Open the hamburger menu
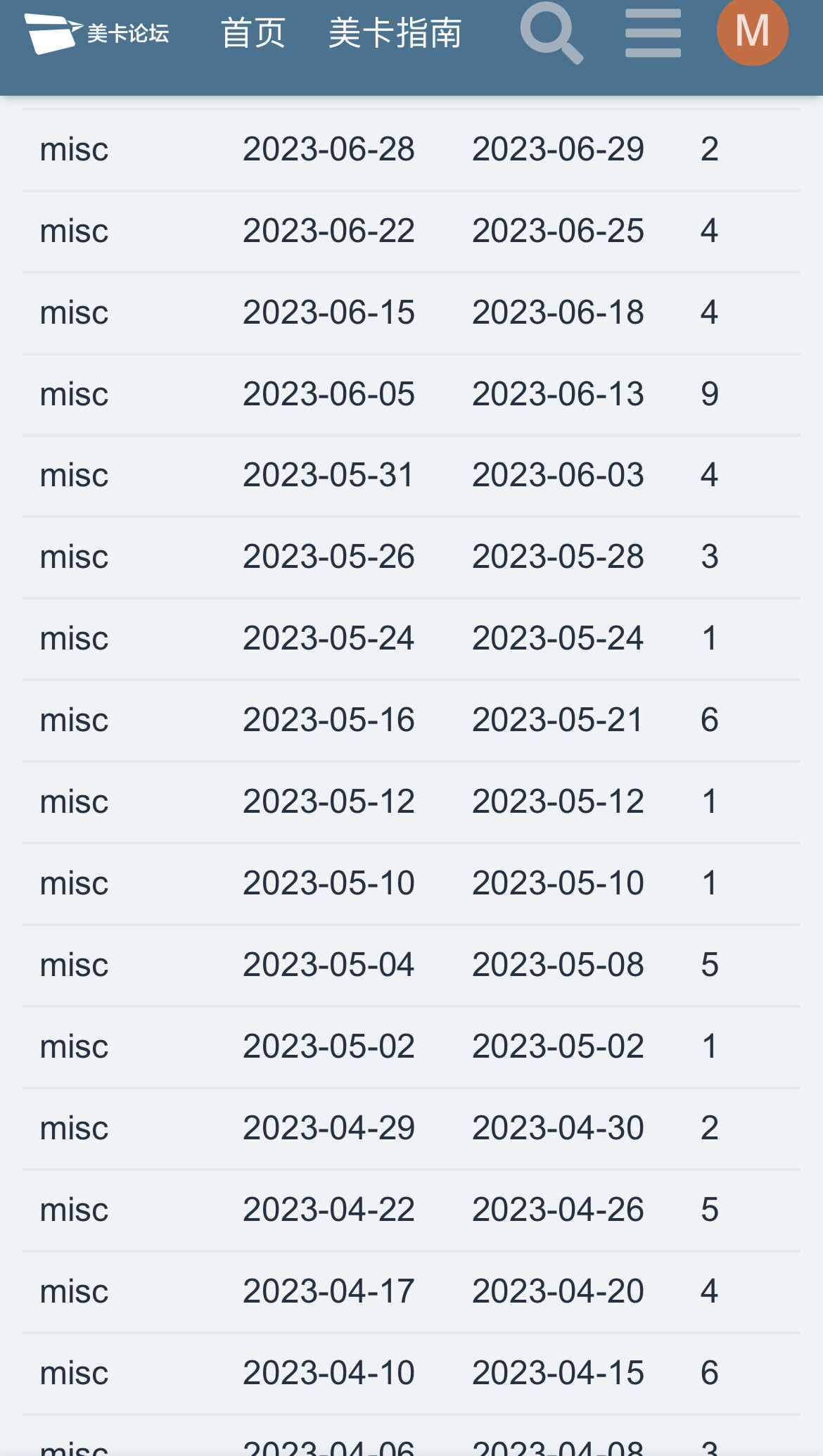This screenshot has height=1456, width=823. [653, 33]
